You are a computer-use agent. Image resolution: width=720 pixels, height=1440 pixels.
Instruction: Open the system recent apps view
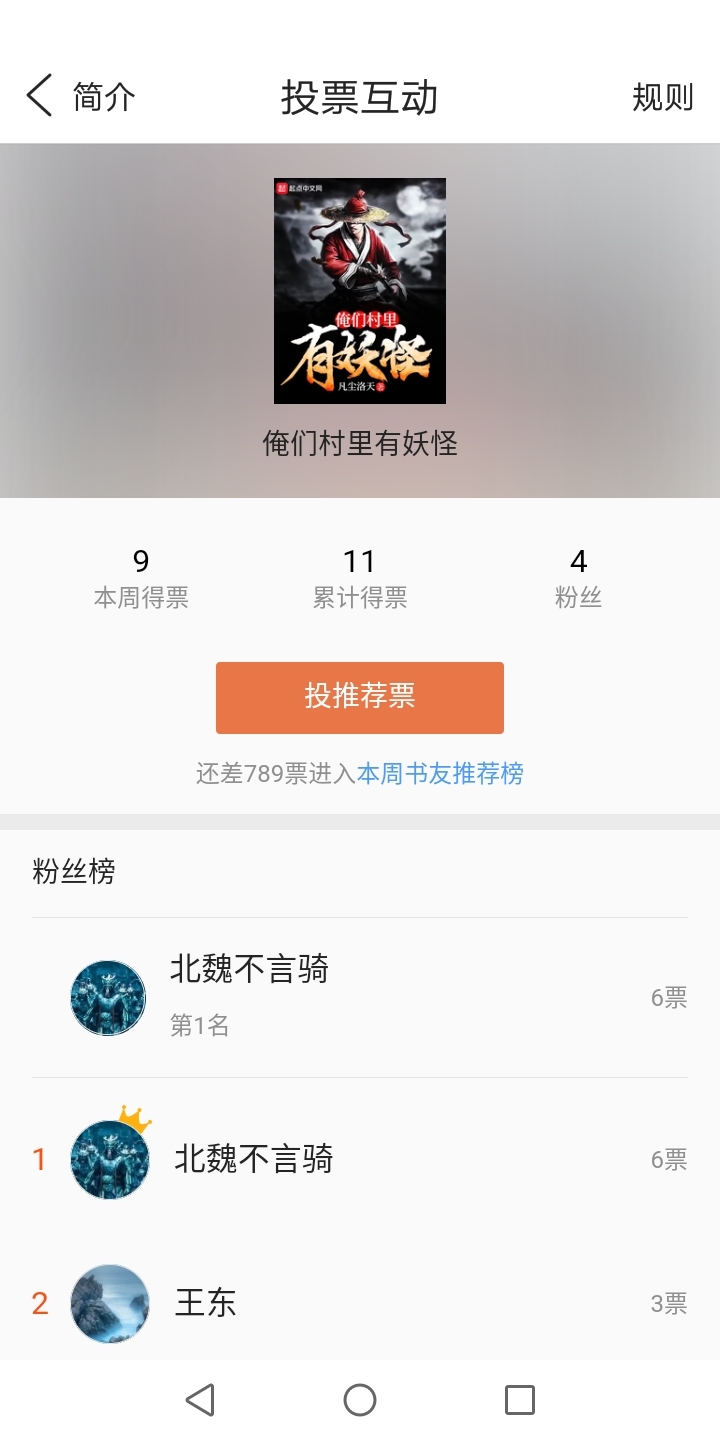(x=519, y=1399)
